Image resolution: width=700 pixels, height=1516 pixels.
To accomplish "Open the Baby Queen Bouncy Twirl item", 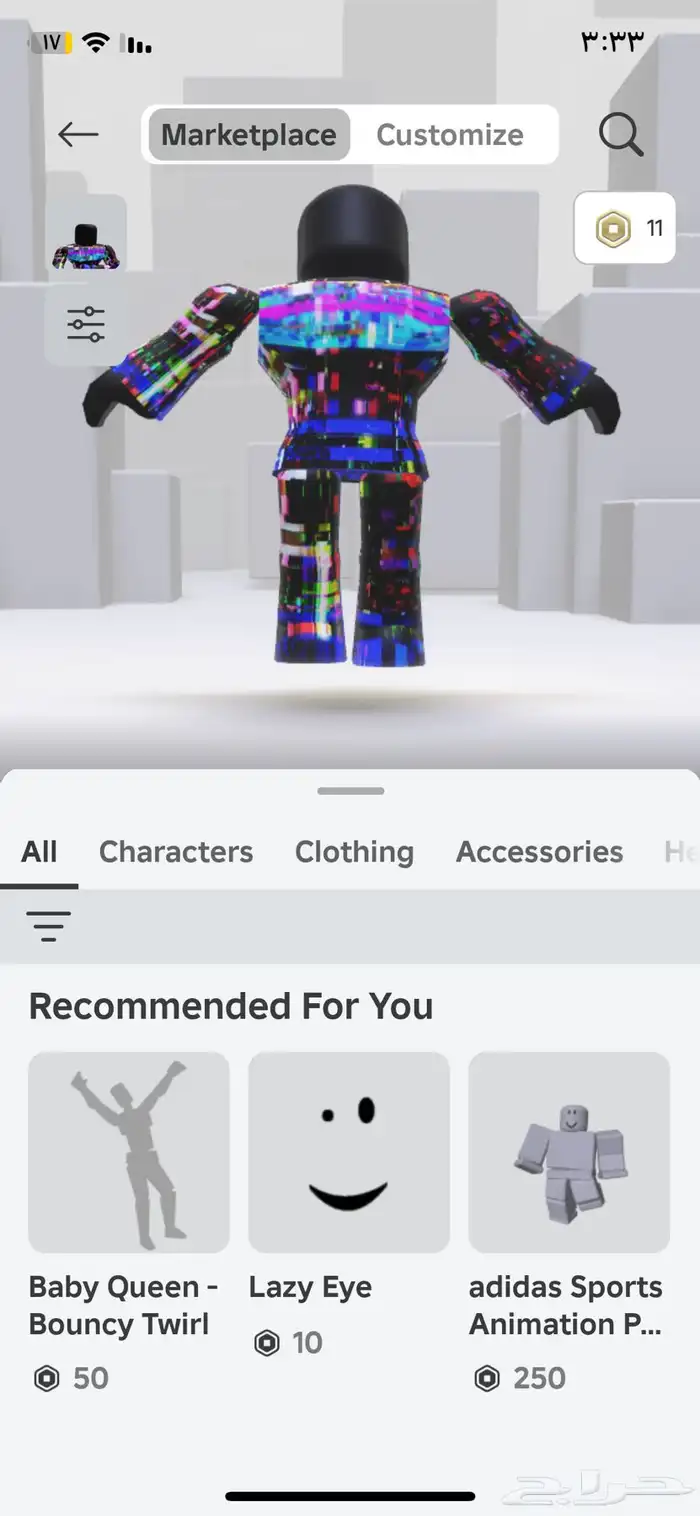I will (129, 1152).
